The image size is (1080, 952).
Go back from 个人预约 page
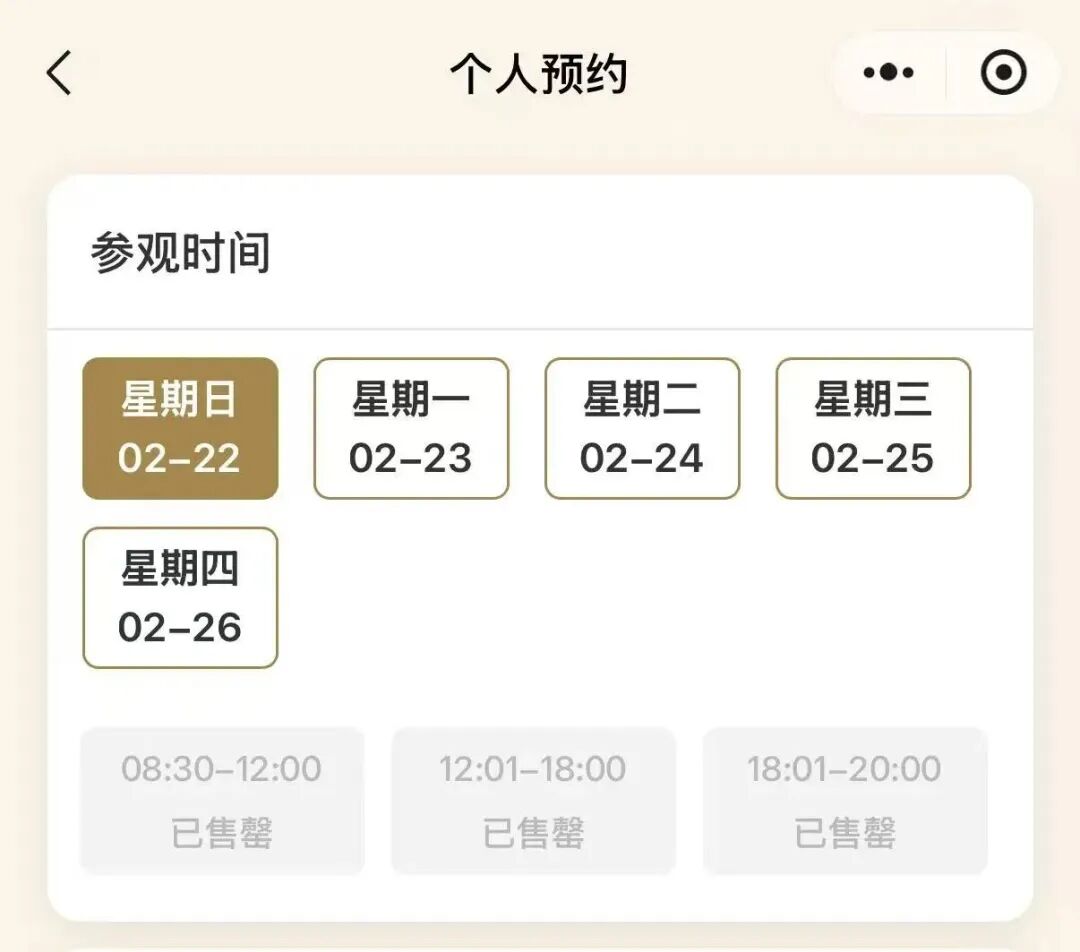click(x=60, y=74)
